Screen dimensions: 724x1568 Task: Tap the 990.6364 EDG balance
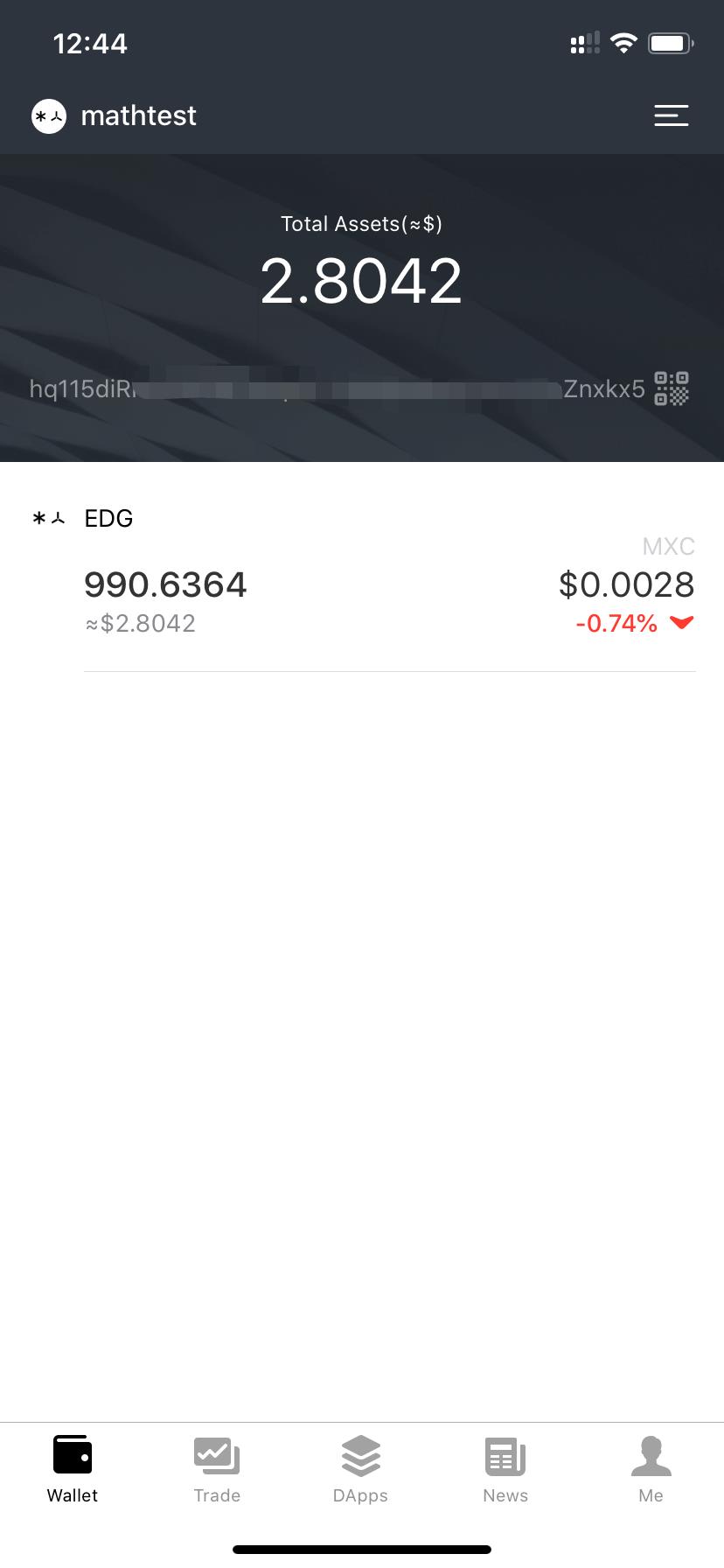[x=164, y=584]
